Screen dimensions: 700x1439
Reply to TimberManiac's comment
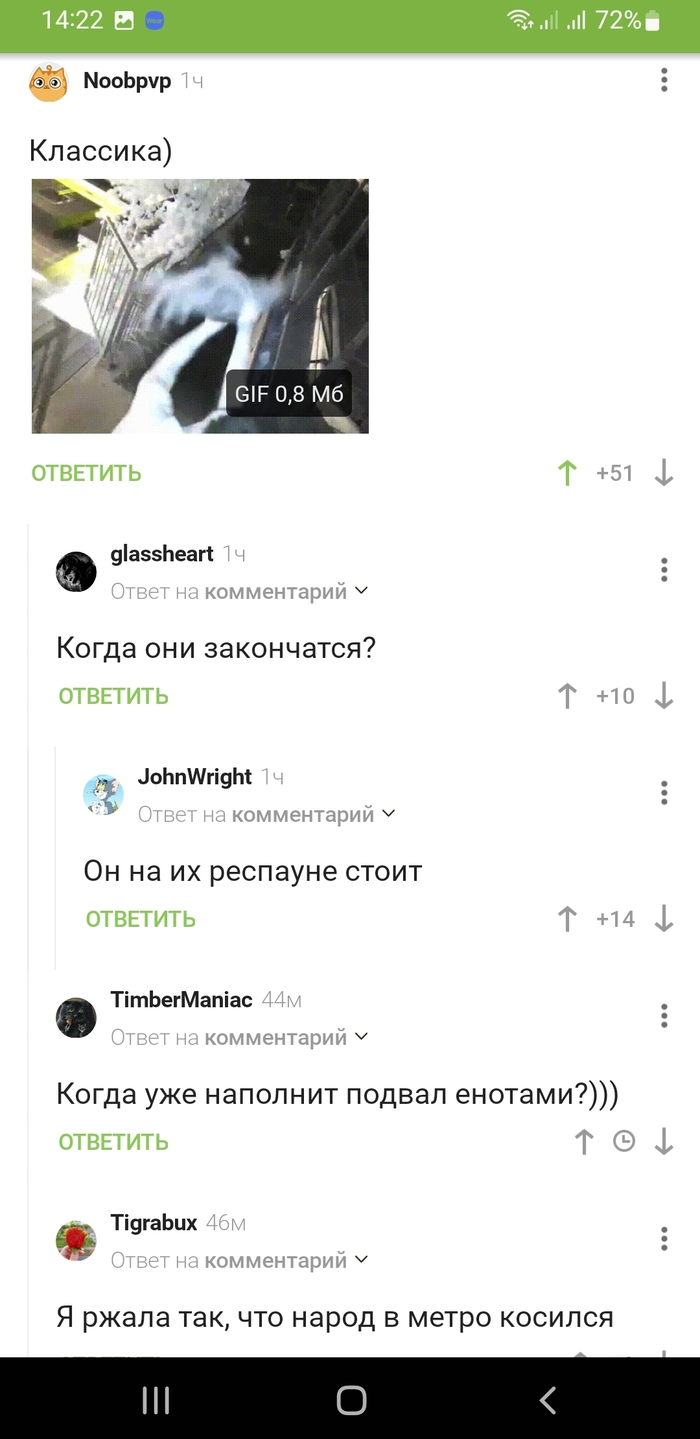point(113,1142)
